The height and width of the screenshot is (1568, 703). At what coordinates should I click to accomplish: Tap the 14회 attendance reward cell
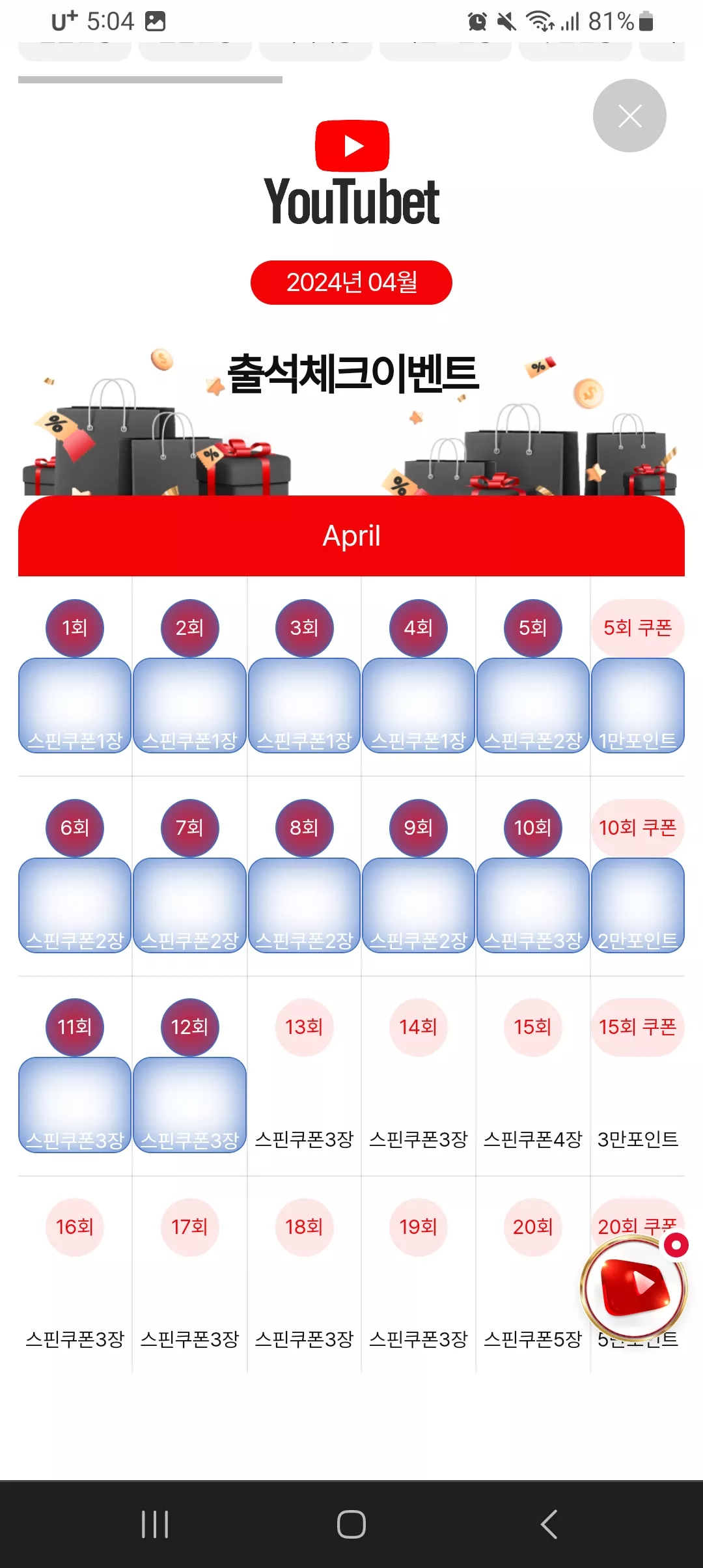point(419,1076)
